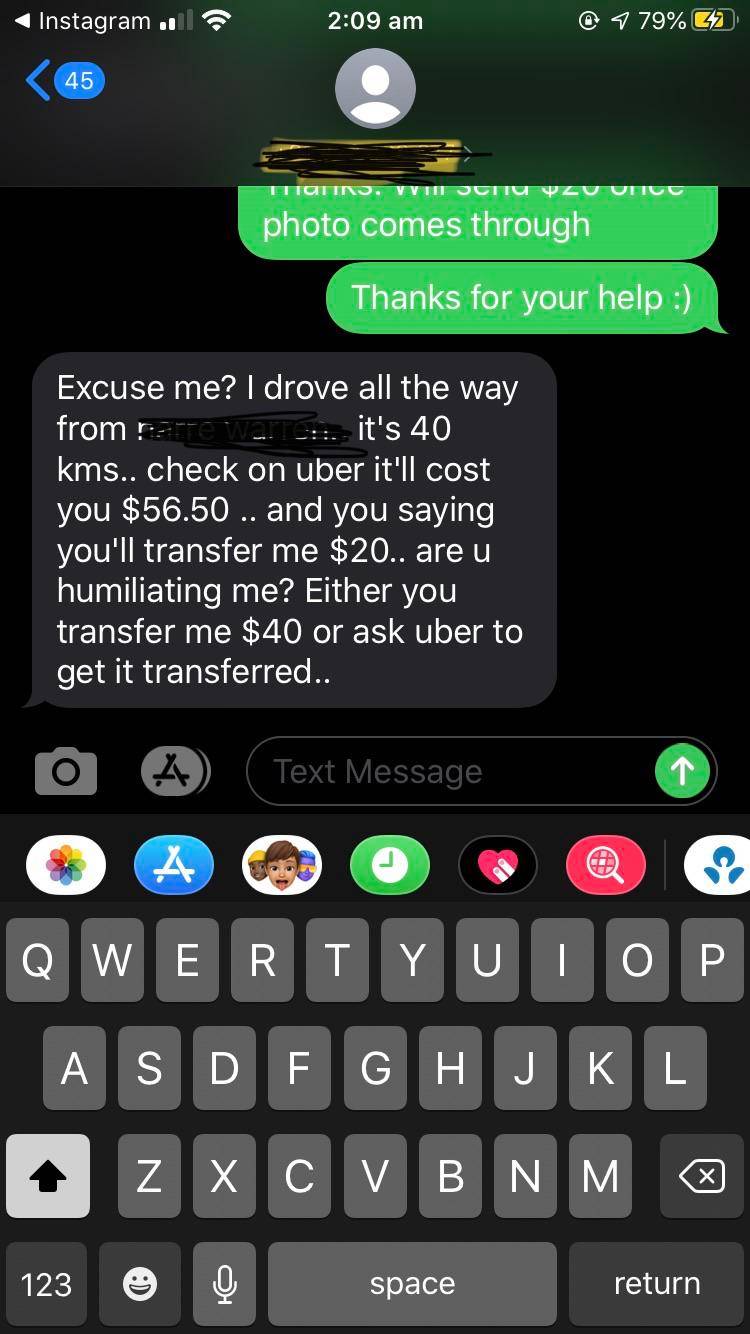Open the App Store sticker drawer icon
The height and width of the screenshot is (1334, 750).
click(x=174, y=864)
